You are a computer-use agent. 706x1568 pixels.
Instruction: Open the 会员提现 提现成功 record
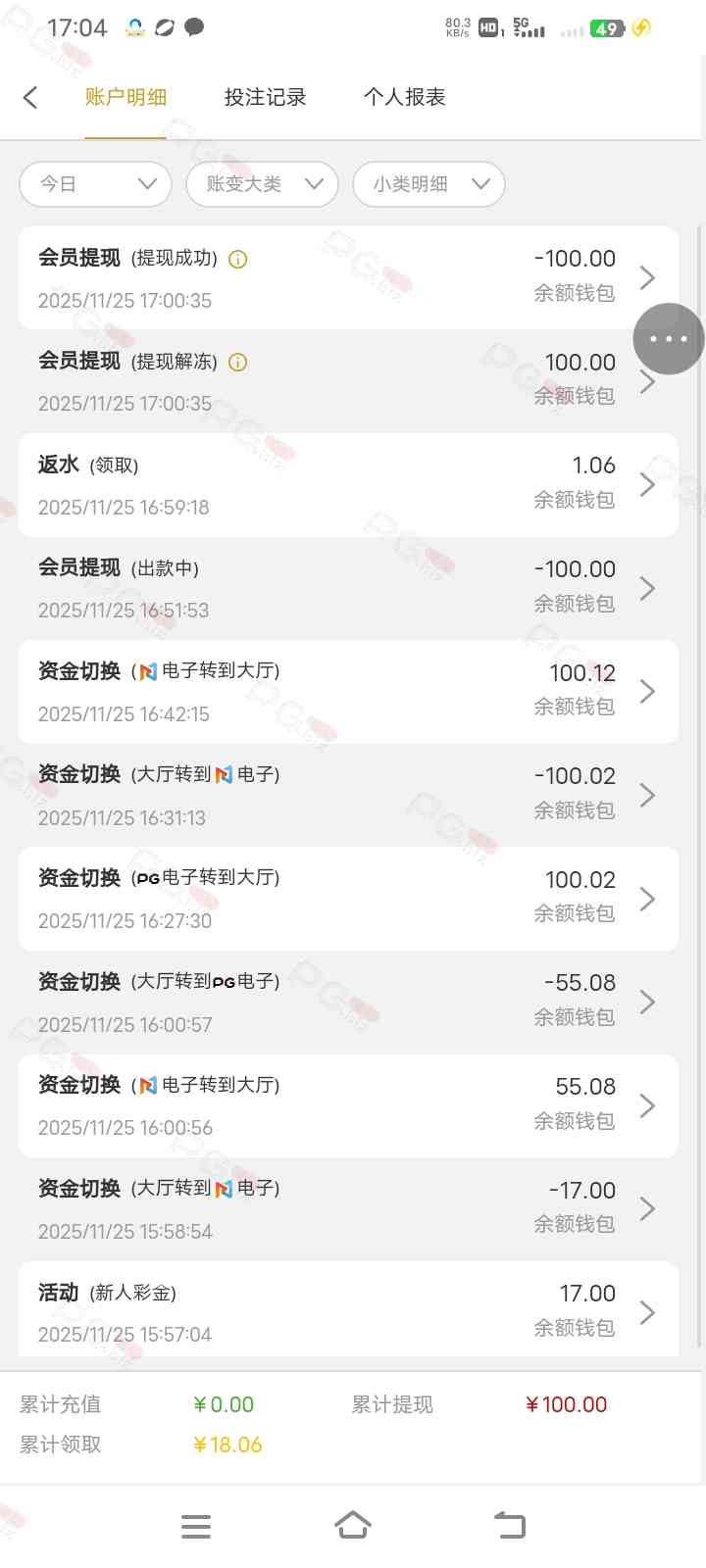pos(348,278)
